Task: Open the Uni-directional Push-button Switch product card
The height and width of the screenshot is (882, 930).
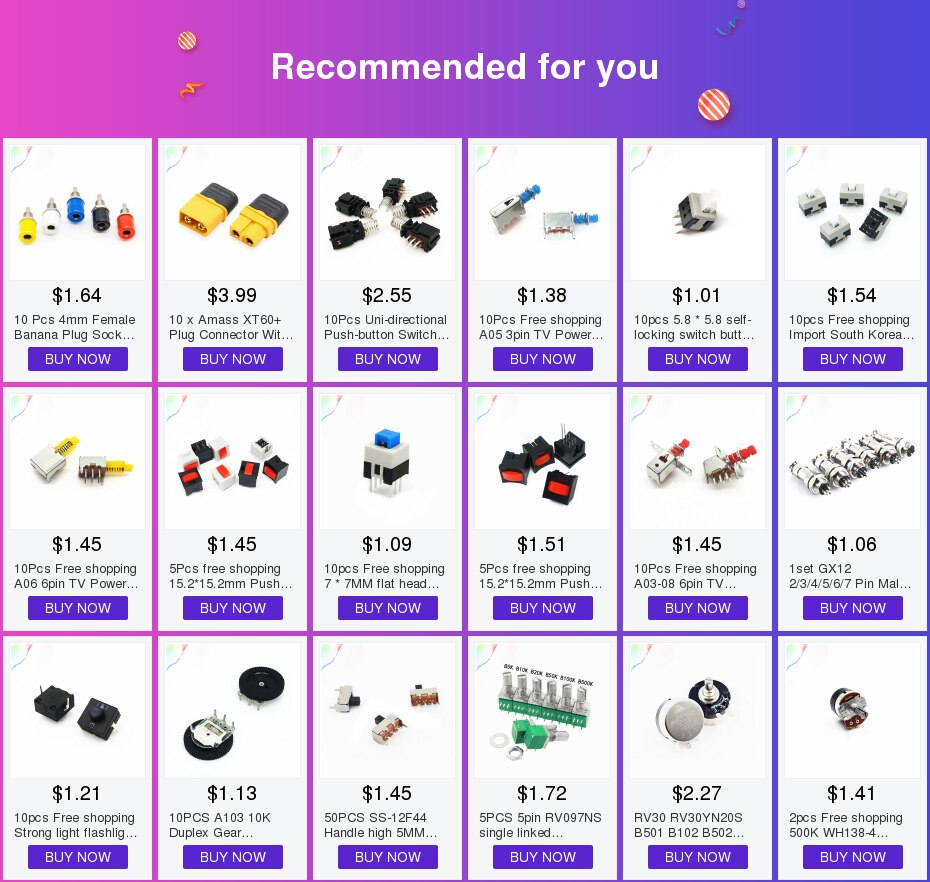Action: tap(388, 212)
